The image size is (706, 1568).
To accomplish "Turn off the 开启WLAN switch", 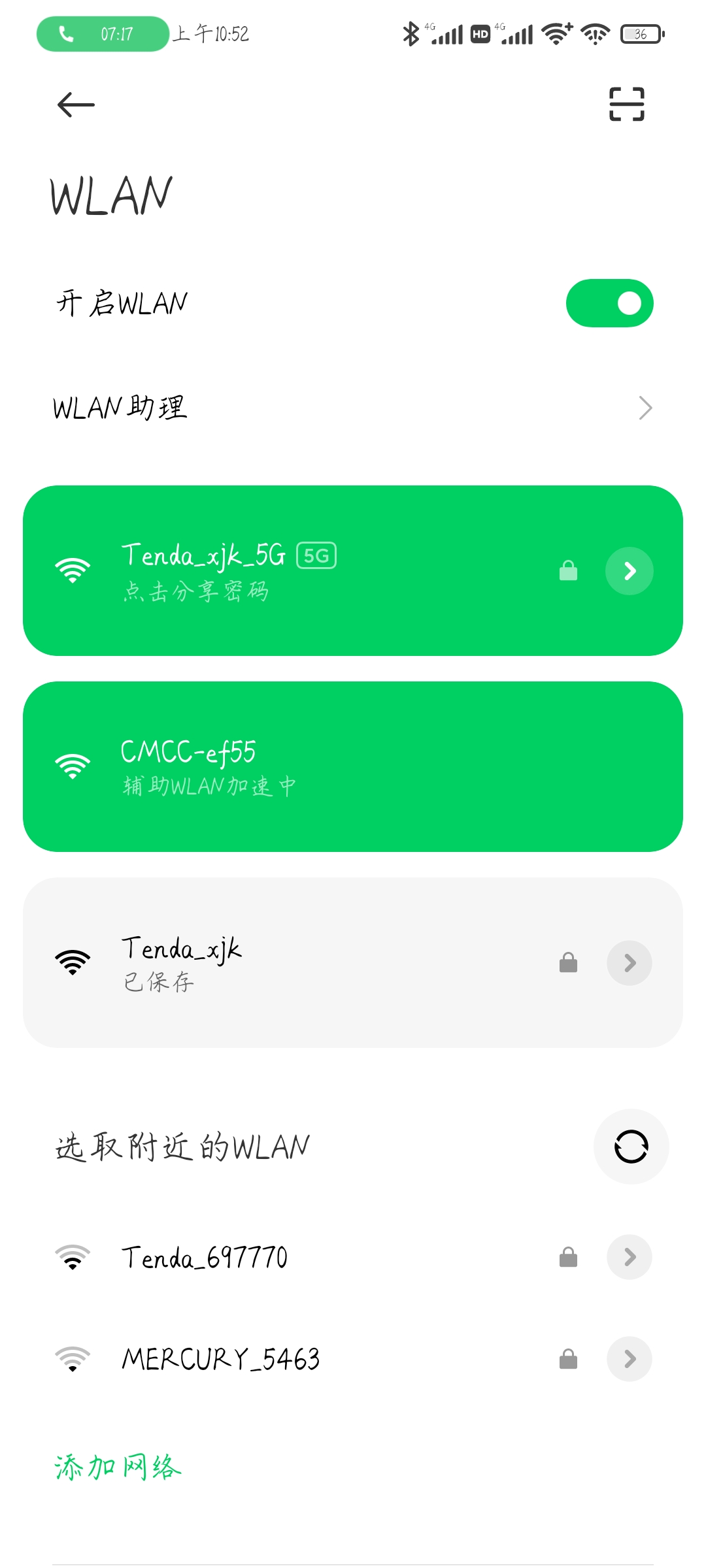I will pyautogui.click(x=609, y=303).
